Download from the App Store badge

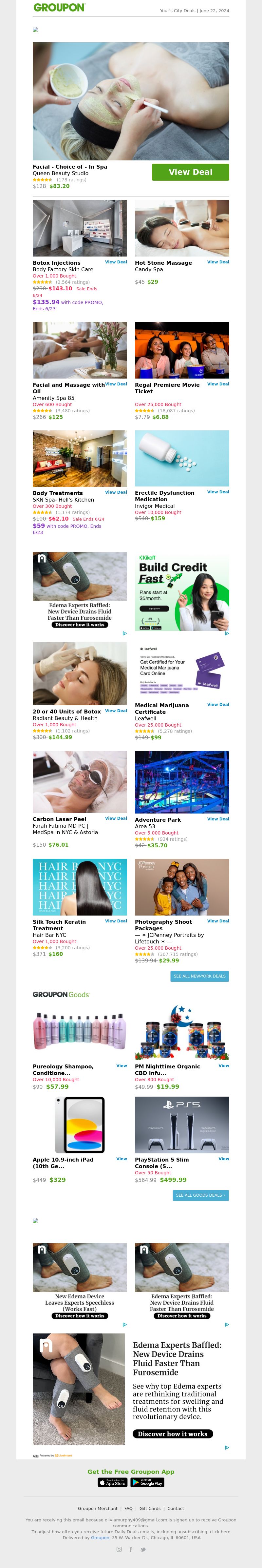pyautogui.click(x=113, y=1483)
